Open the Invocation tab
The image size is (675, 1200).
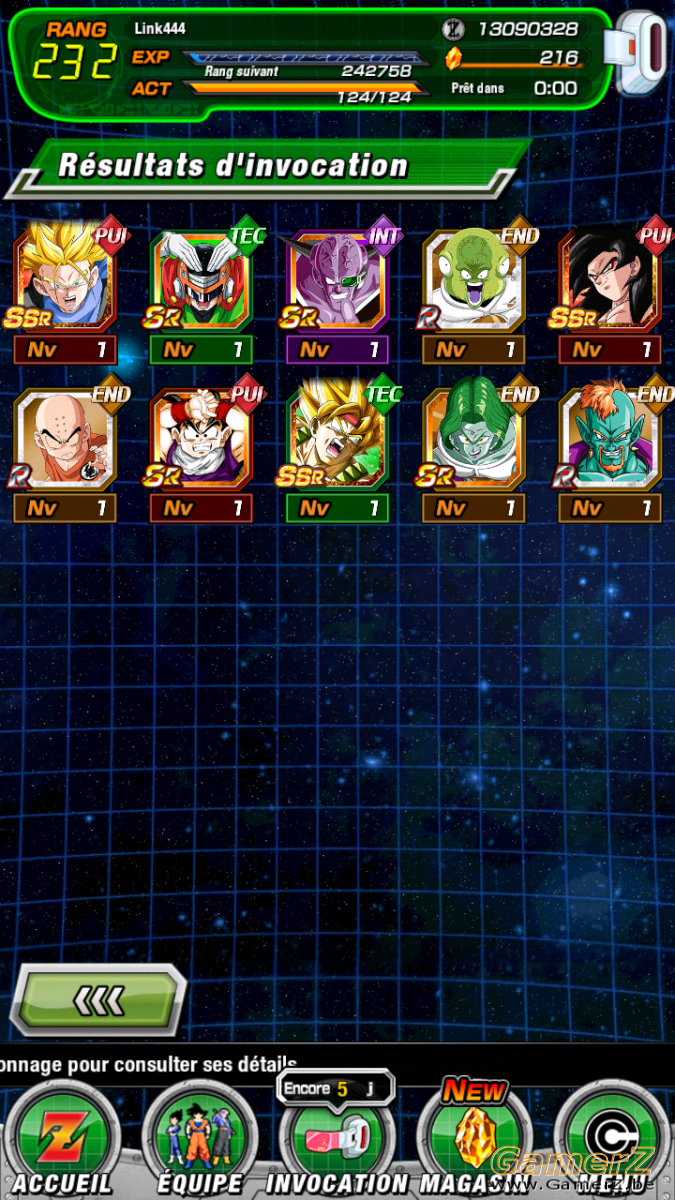[x=337, y=1140]
